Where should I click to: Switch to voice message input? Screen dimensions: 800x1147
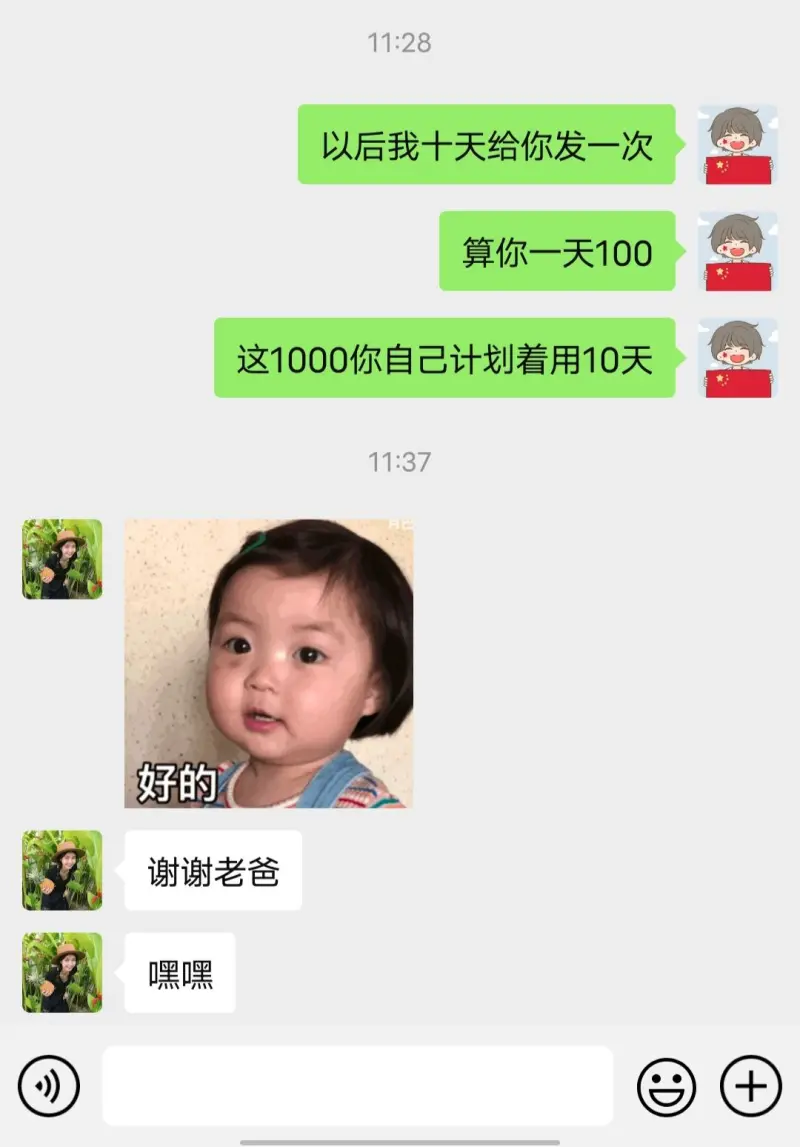coord(48,1086)
